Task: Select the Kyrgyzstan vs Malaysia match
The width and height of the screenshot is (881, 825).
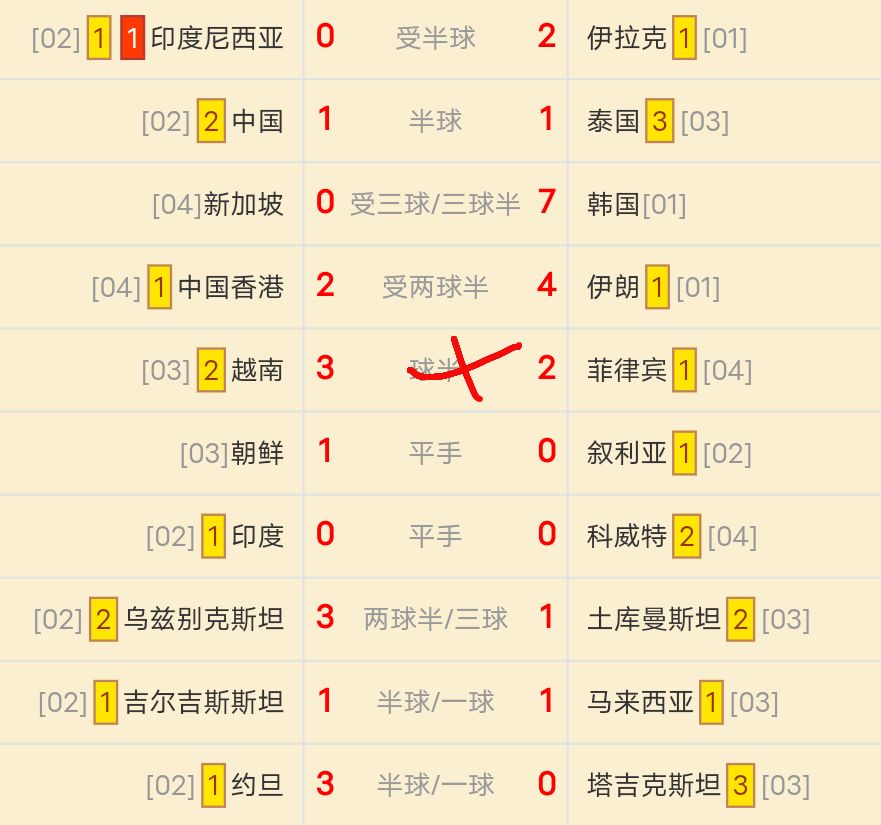Action: tap(435, 702)
